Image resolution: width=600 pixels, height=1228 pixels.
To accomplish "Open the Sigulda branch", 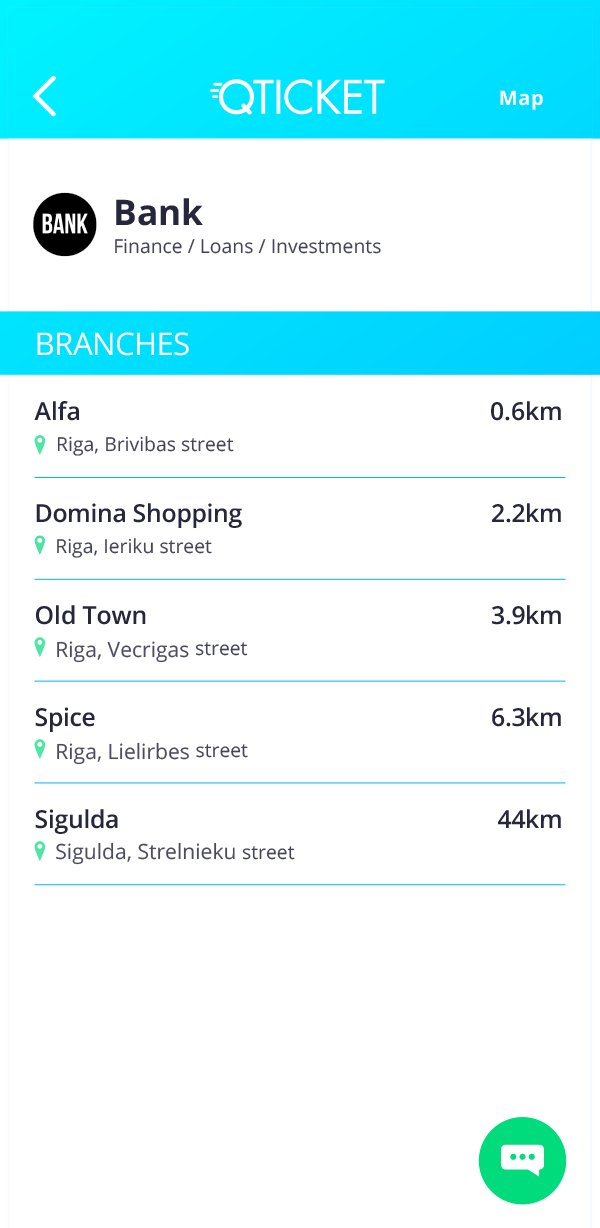I will pyautogui.click(x=299, y=835).
